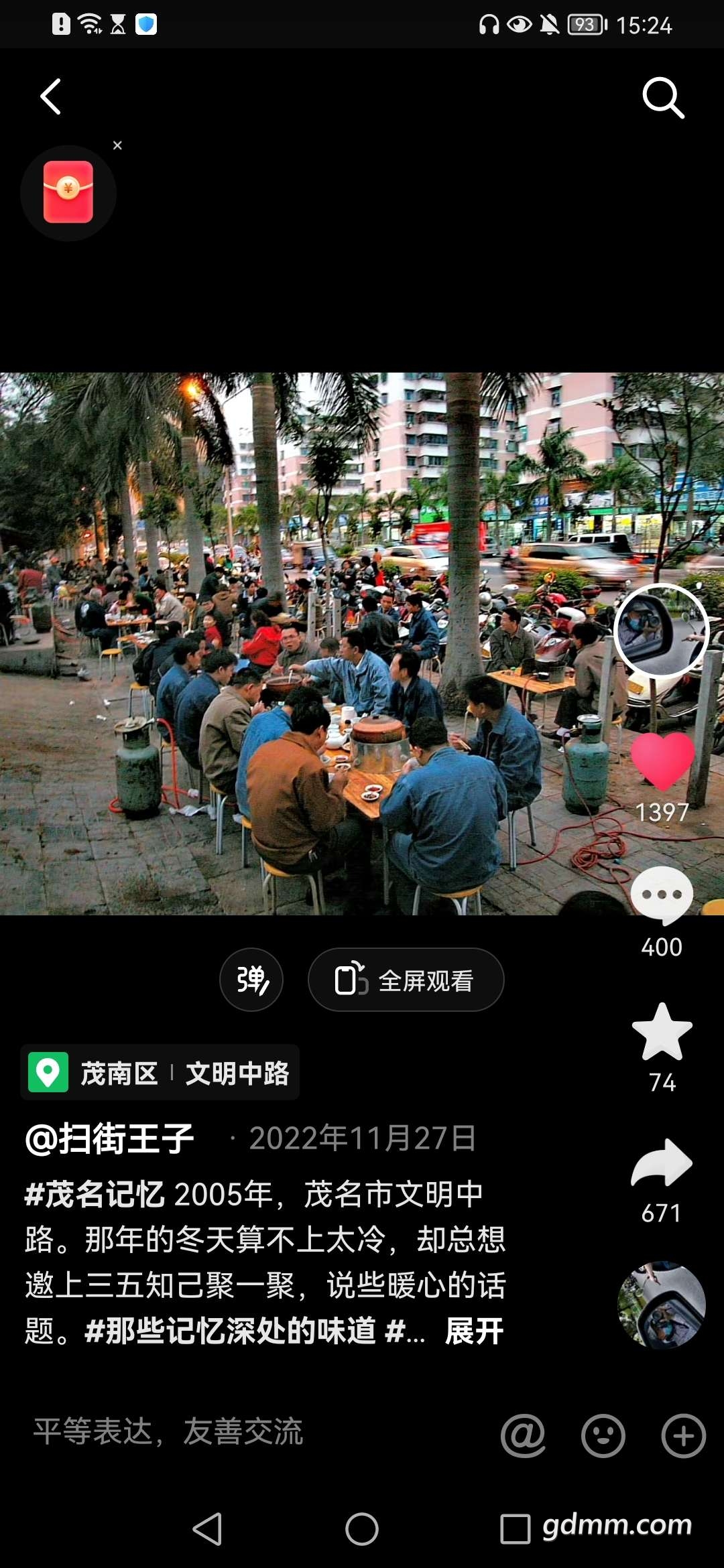Open the emoji picker

603,1435
